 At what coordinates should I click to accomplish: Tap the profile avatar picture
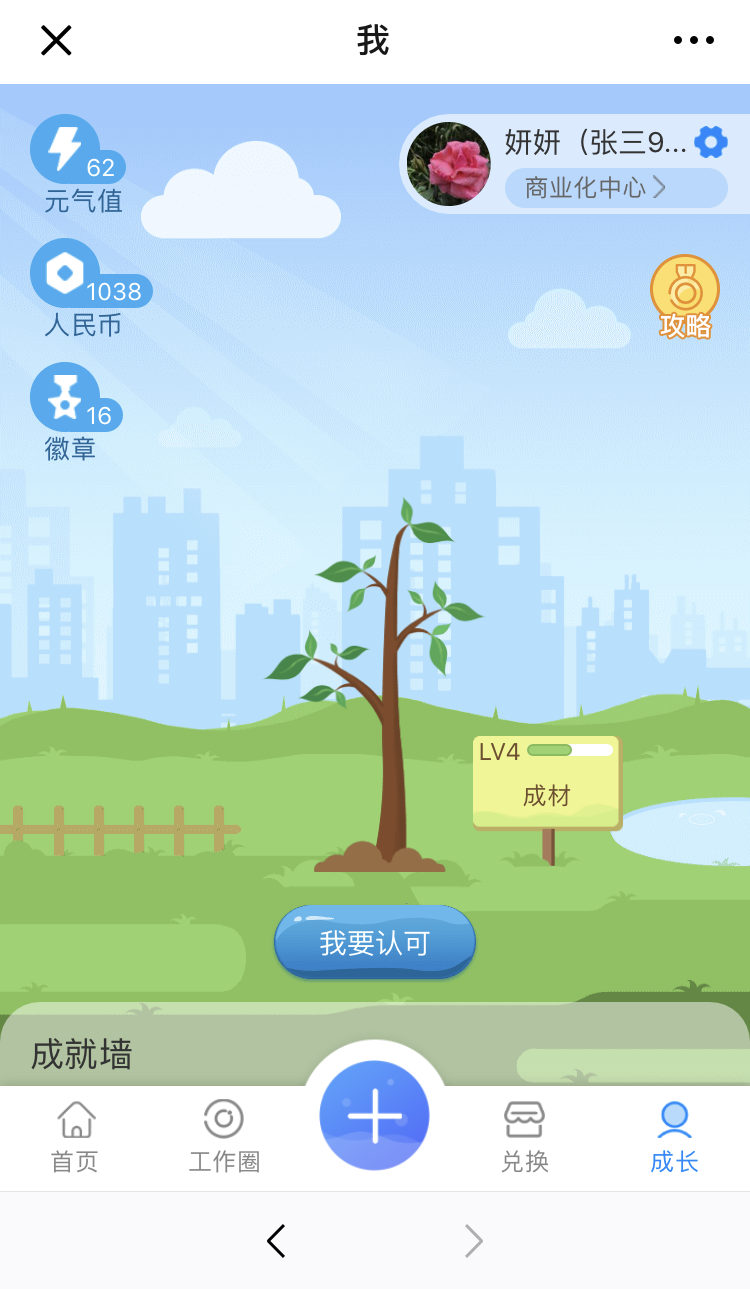click(448, 164)
